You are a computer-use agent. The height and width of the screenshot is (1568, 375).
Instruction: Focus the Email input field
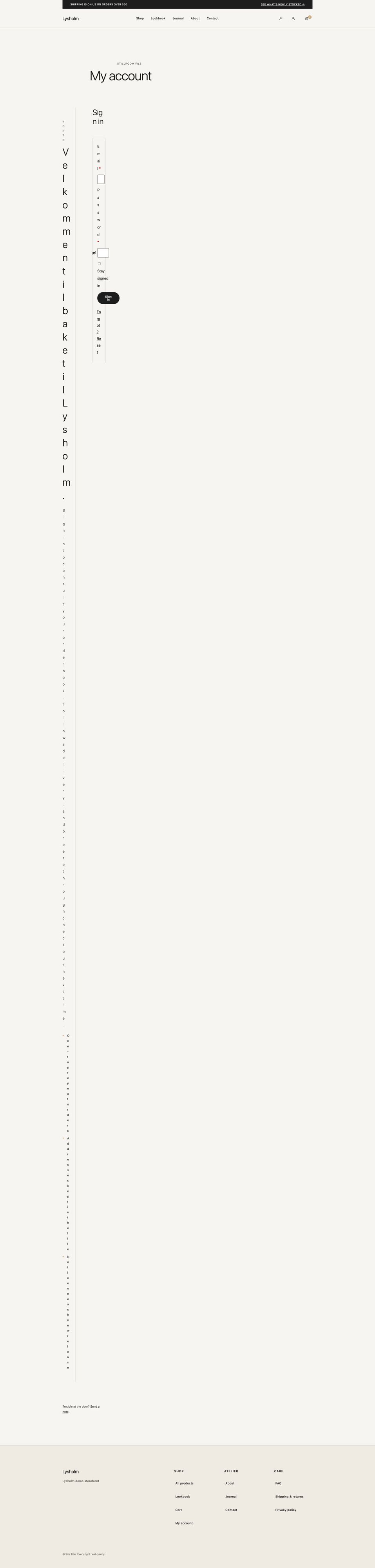point(101,179)
